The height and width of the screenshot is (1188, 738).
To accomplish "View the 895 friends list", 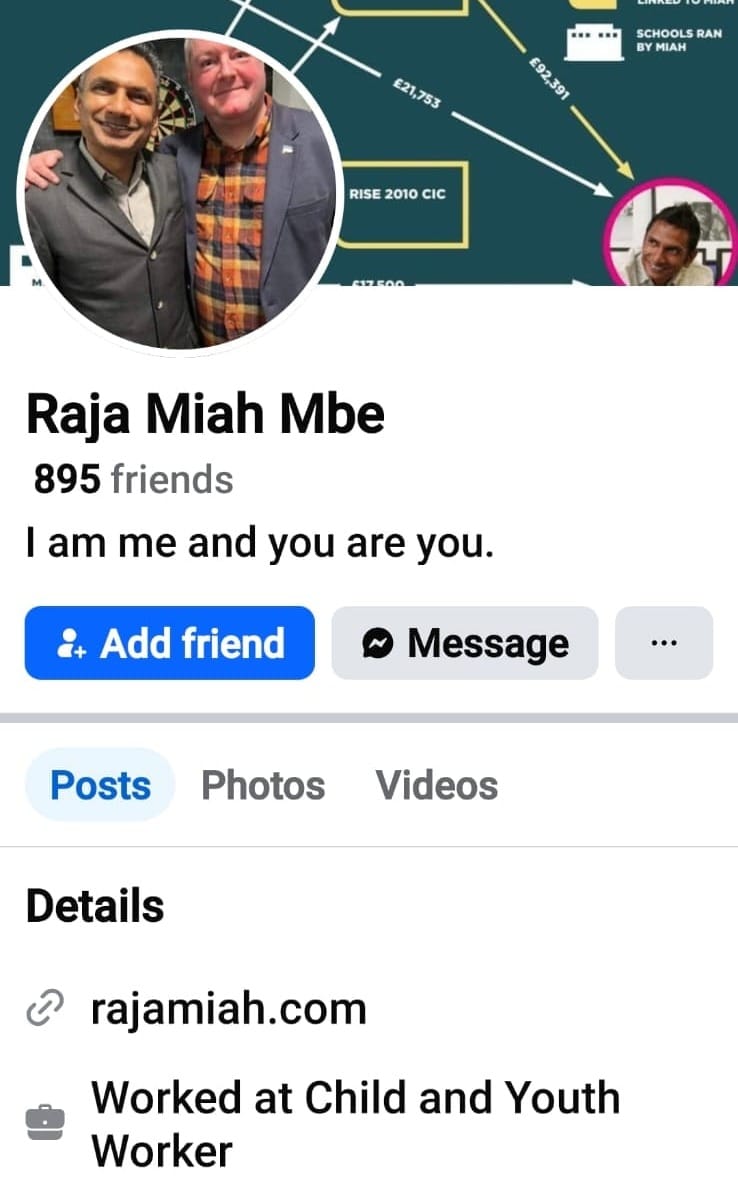I will (133, 480).
